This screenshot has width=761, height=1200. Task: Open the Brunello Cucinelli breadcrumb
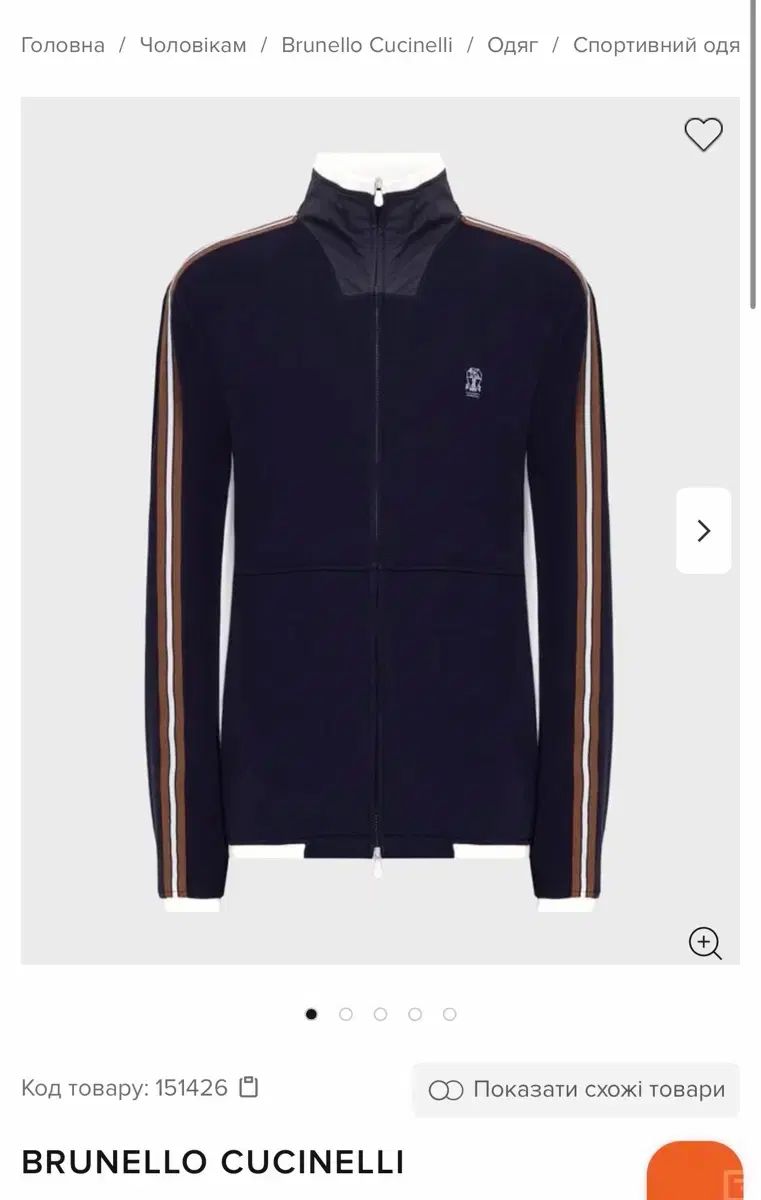pos(367,45)
